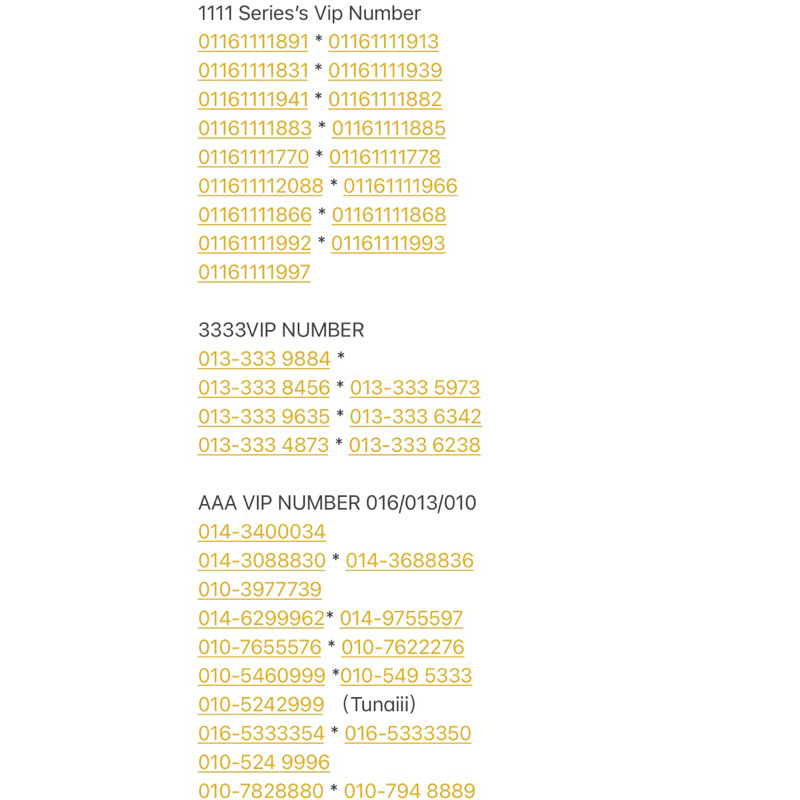Image resolution: width=800 pixels, height=800 pixels.
Task: Select the 016-5333350 number link
Action: 408,734
